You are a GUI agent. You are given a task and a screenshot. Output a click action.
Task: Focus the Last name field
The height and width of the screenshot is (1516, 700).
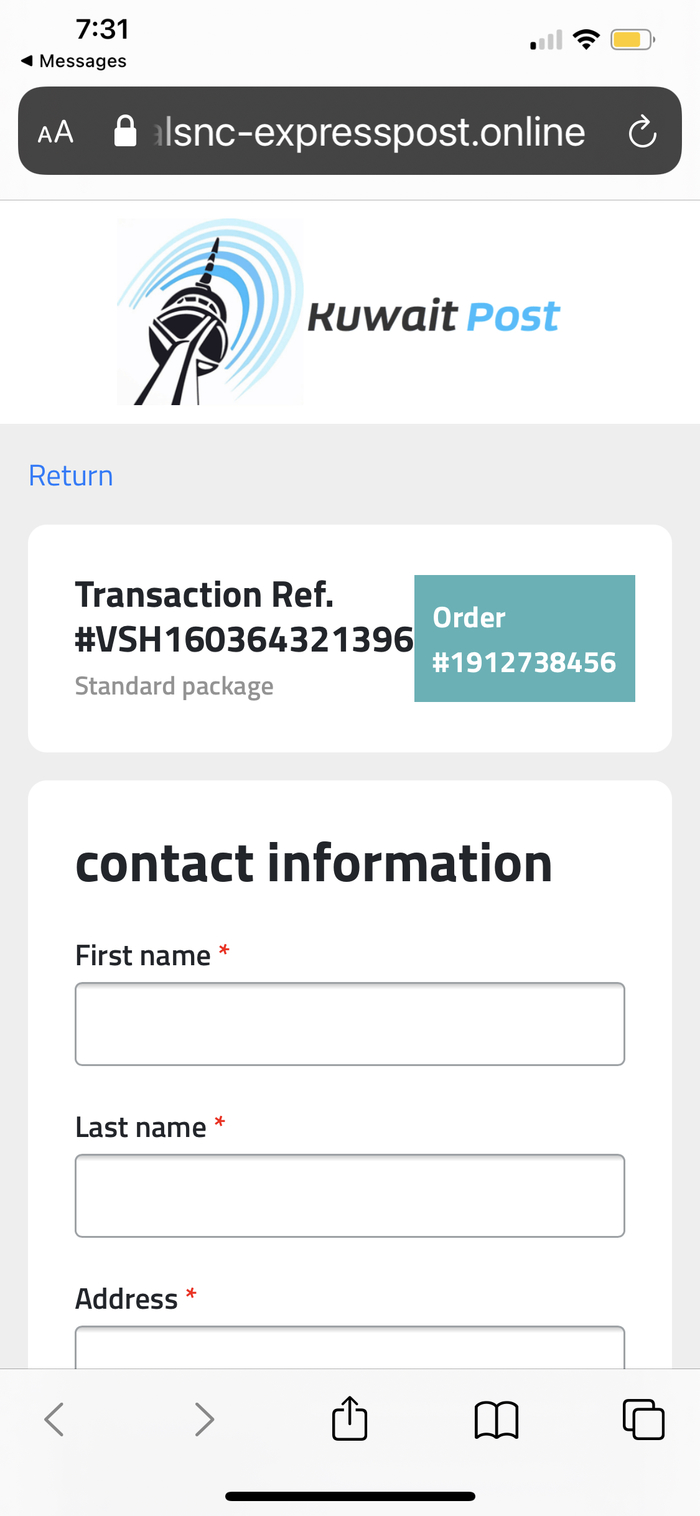coord(350,1196)
